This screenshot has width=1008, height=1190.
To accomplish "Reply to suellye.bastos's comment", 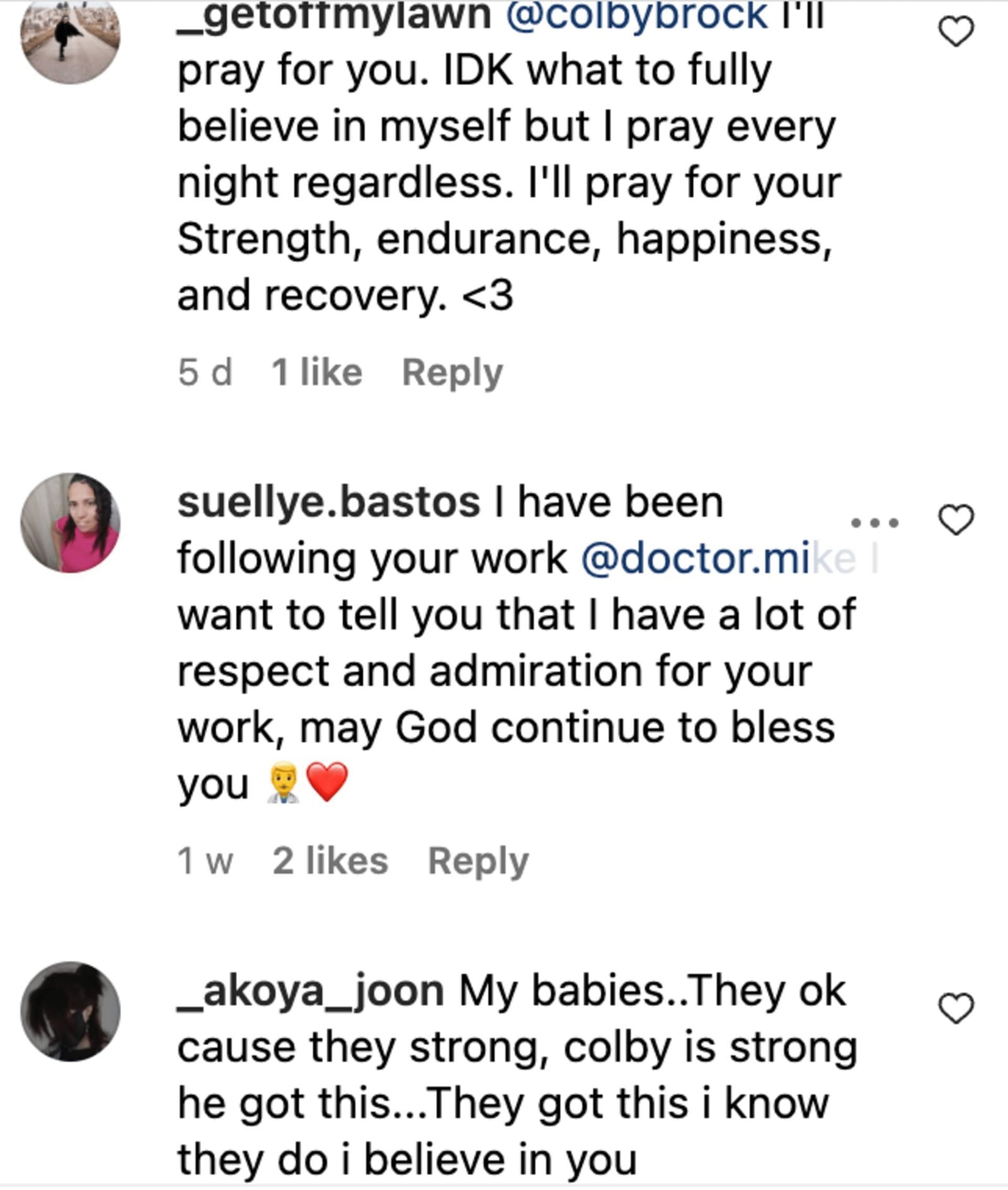I will tap(478, 861).
